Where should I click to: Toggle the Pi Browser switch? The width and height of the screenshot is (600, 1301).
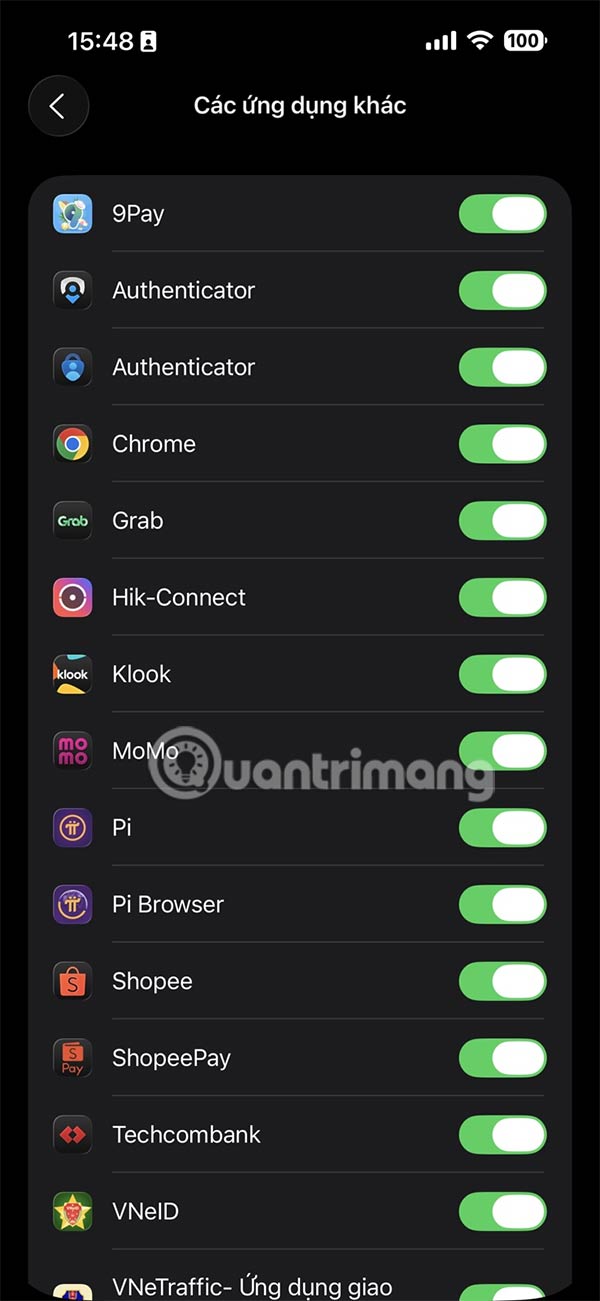coord(502,905)
